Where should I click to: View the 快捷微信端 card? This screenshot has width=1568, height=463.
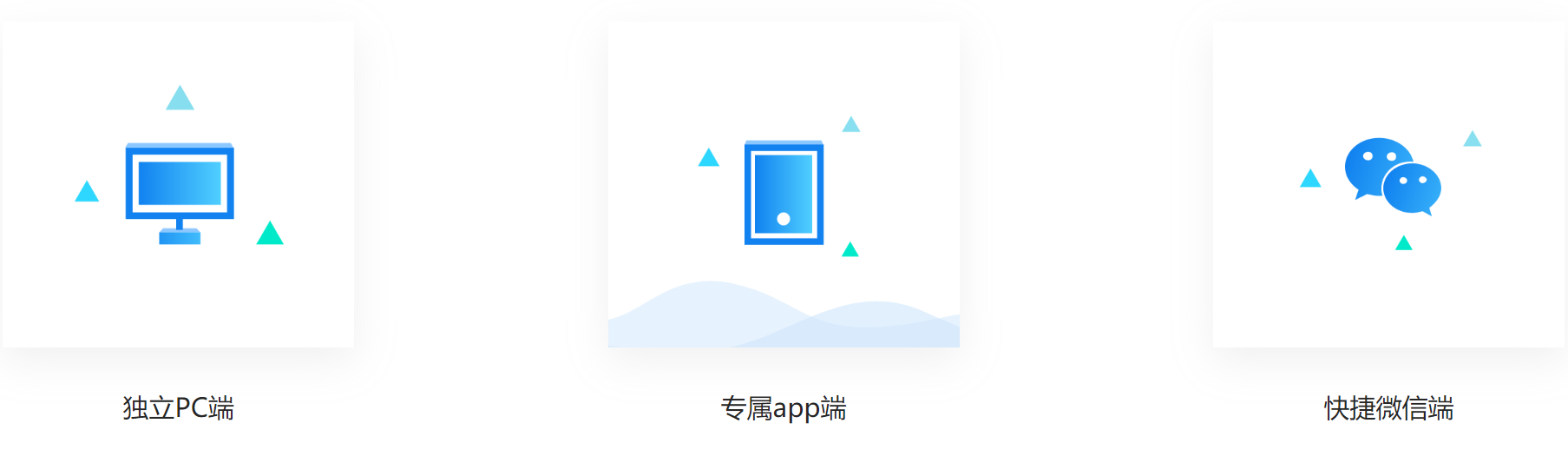[x=1388, y=185]
